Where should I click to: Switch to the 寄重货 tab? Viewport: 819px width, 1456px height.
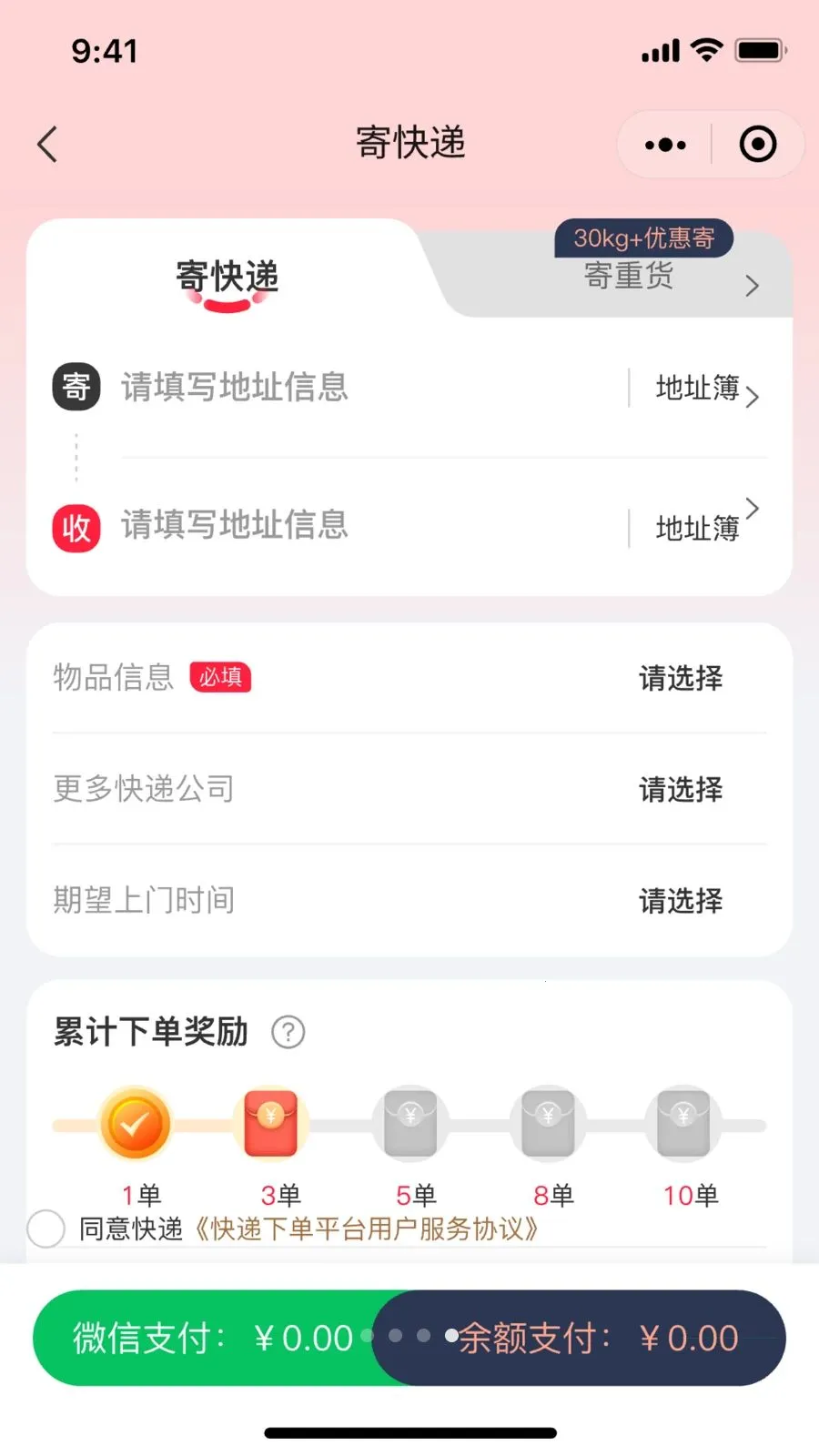pyautogui.click(x=629, y=275)
